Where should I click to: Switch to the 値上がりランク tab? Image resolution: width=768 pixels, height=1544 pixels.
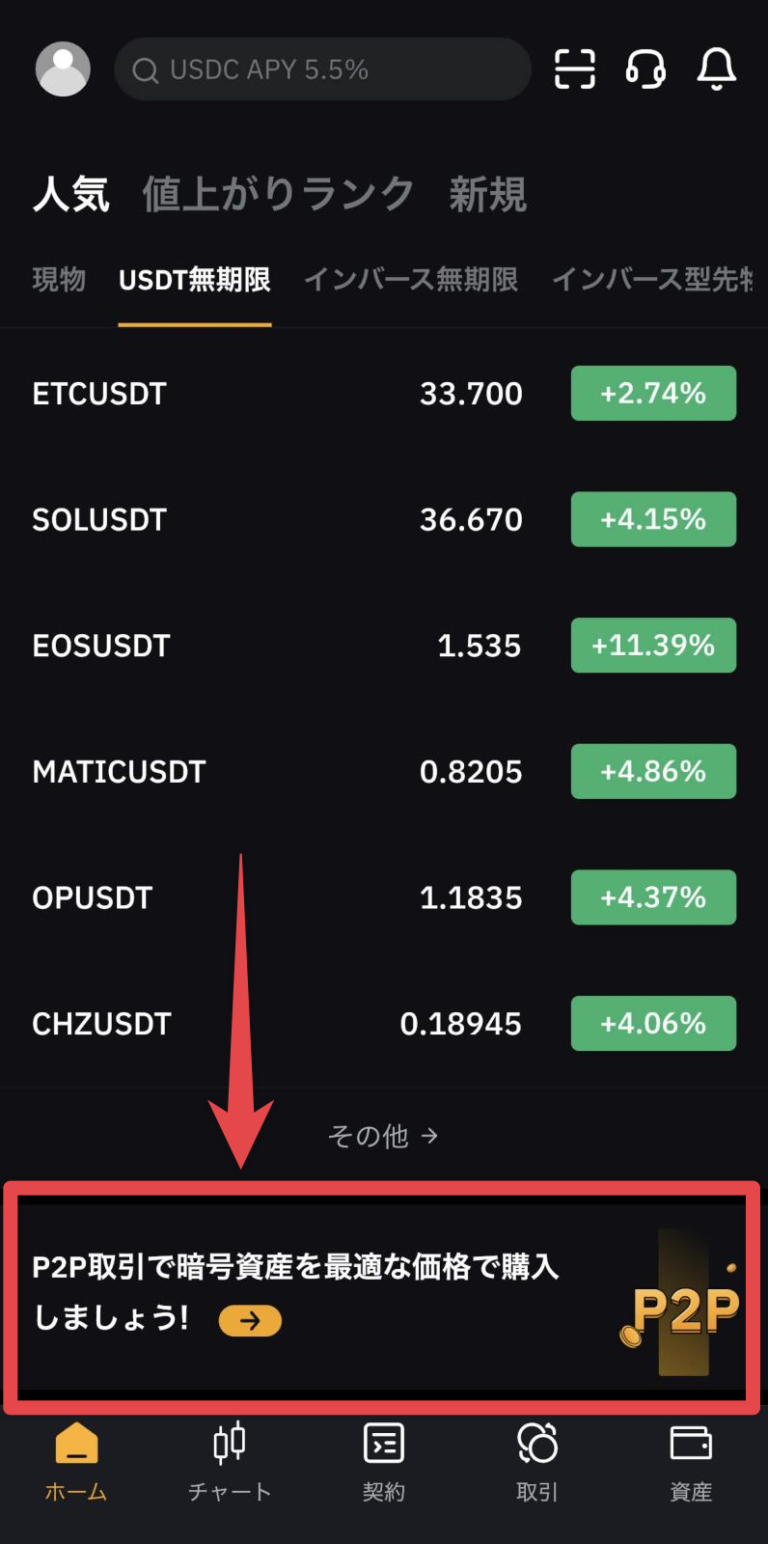pos(278,193)
